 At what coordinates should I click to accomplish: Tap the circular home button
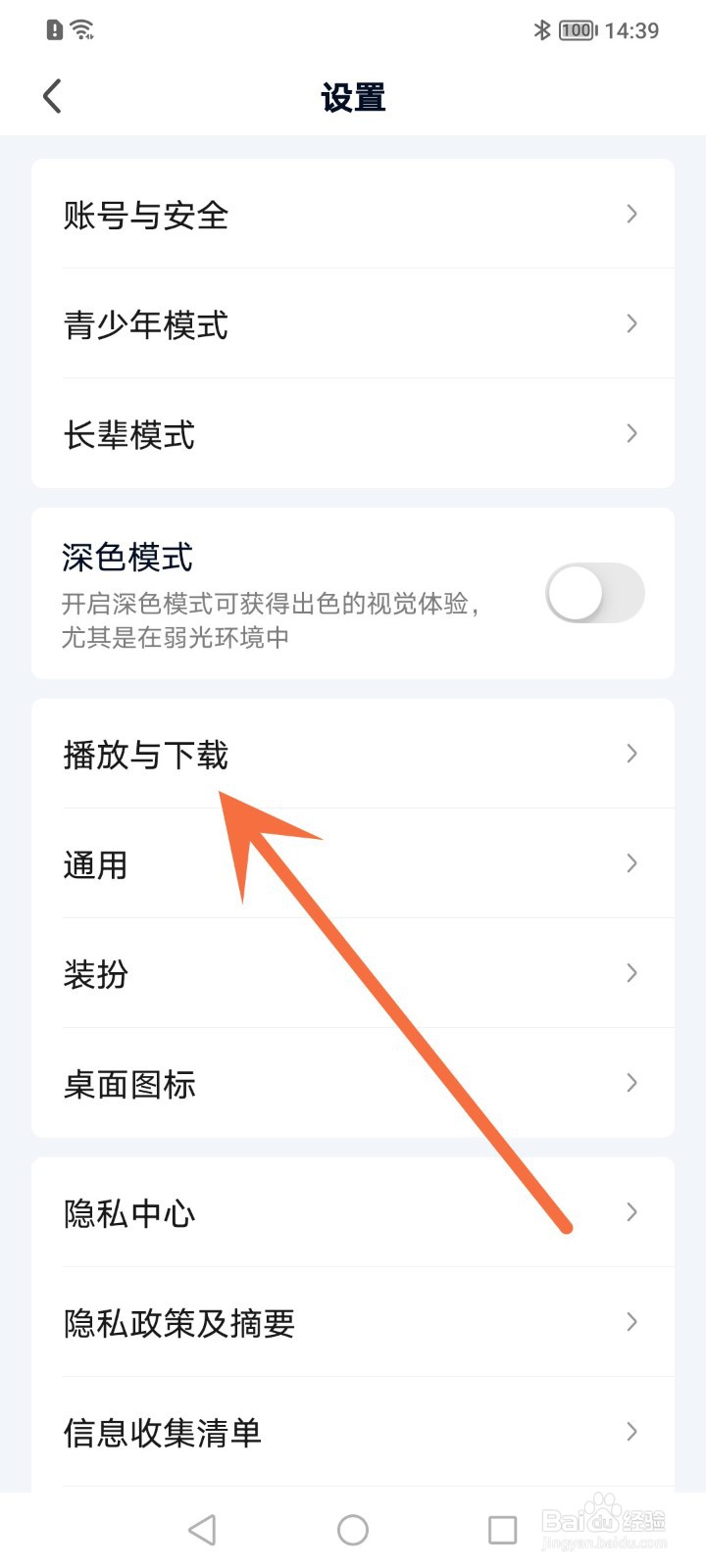click(x=352, y=1528)
